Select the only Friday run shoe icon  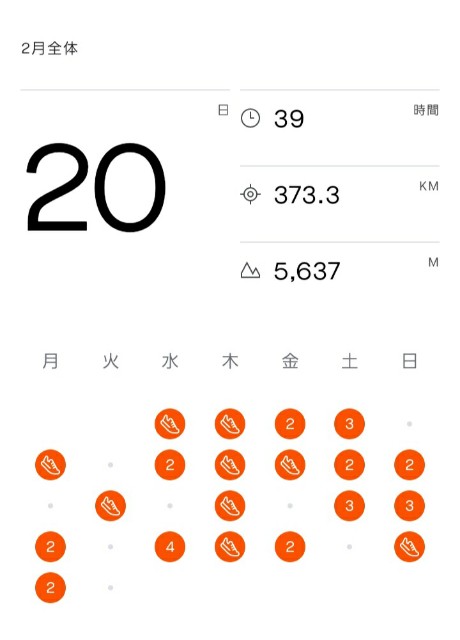[x=290, y=465]
